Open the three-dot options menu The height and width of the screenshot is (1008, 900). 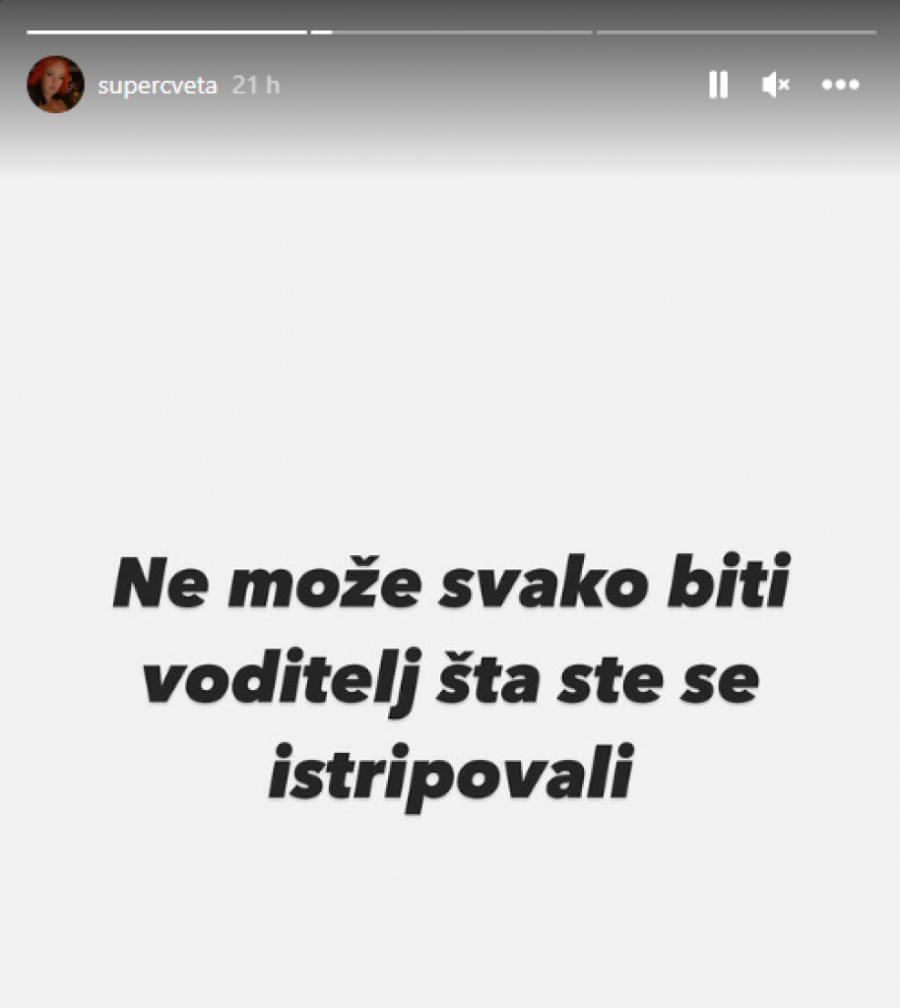coord(840,85)
